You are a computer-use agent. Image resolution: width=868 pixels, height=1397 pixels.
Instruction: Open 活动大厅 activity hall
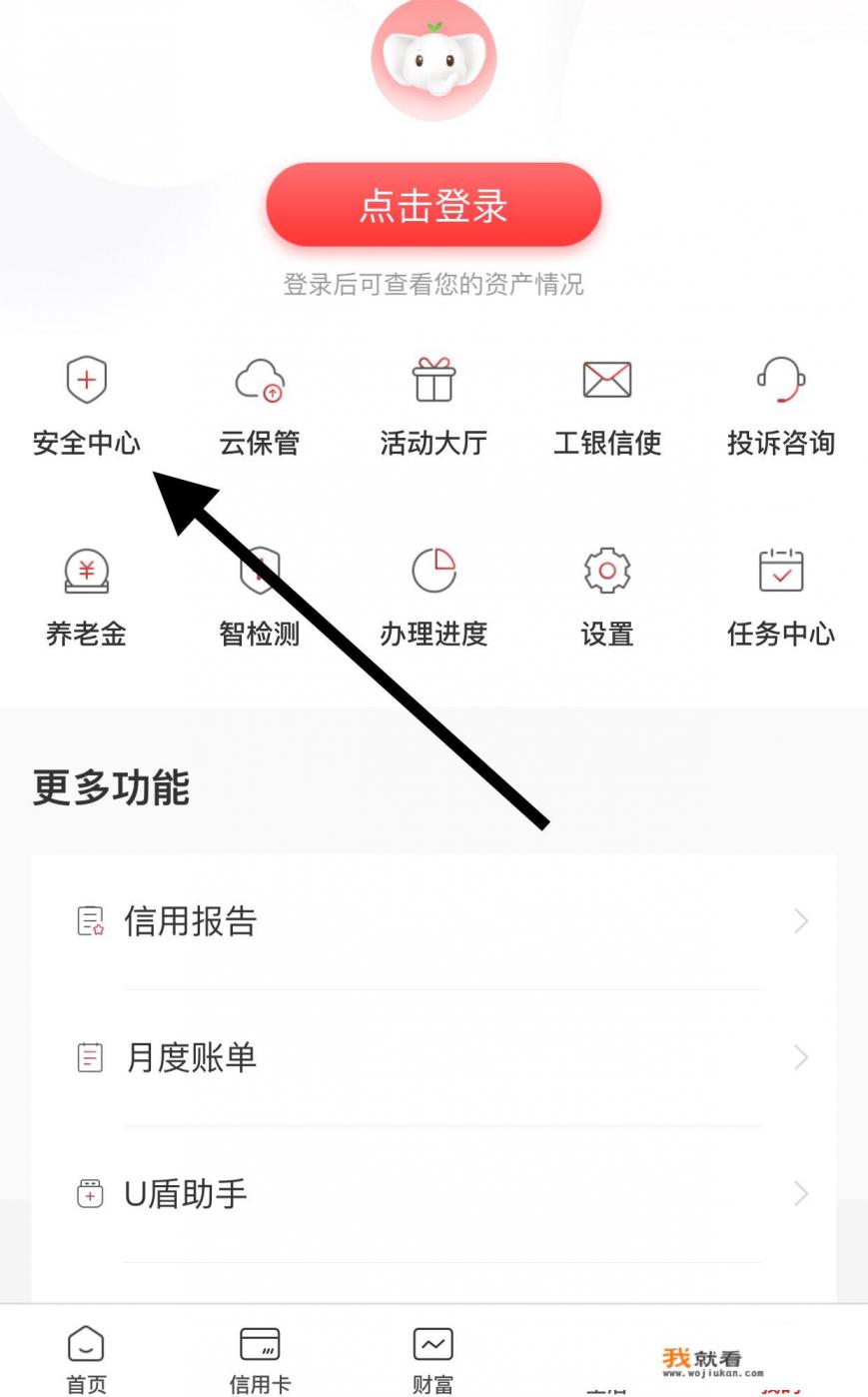click(x=434, y=405)
